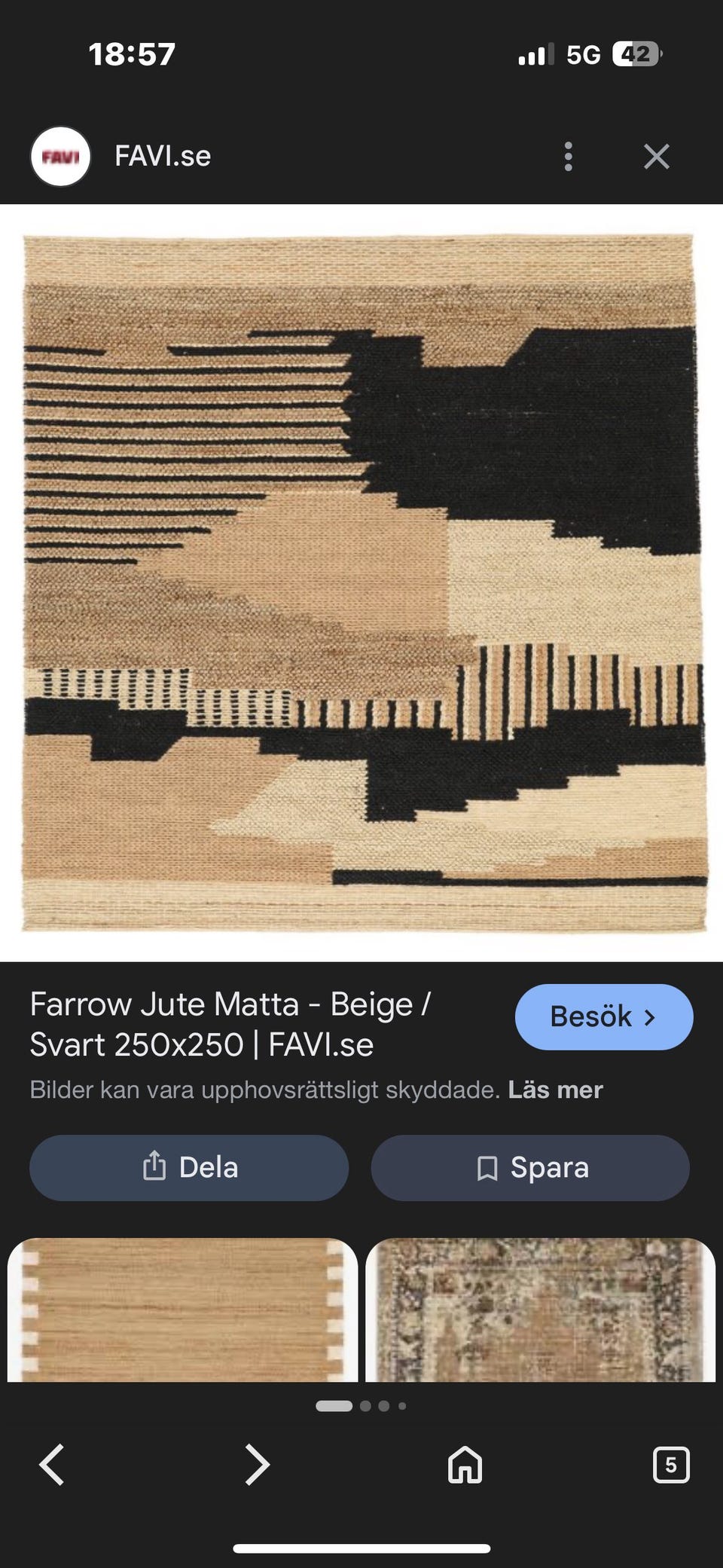Open the three-dot overflow menu
Screen dimensions: 723x1568
(x=569, y=156)
